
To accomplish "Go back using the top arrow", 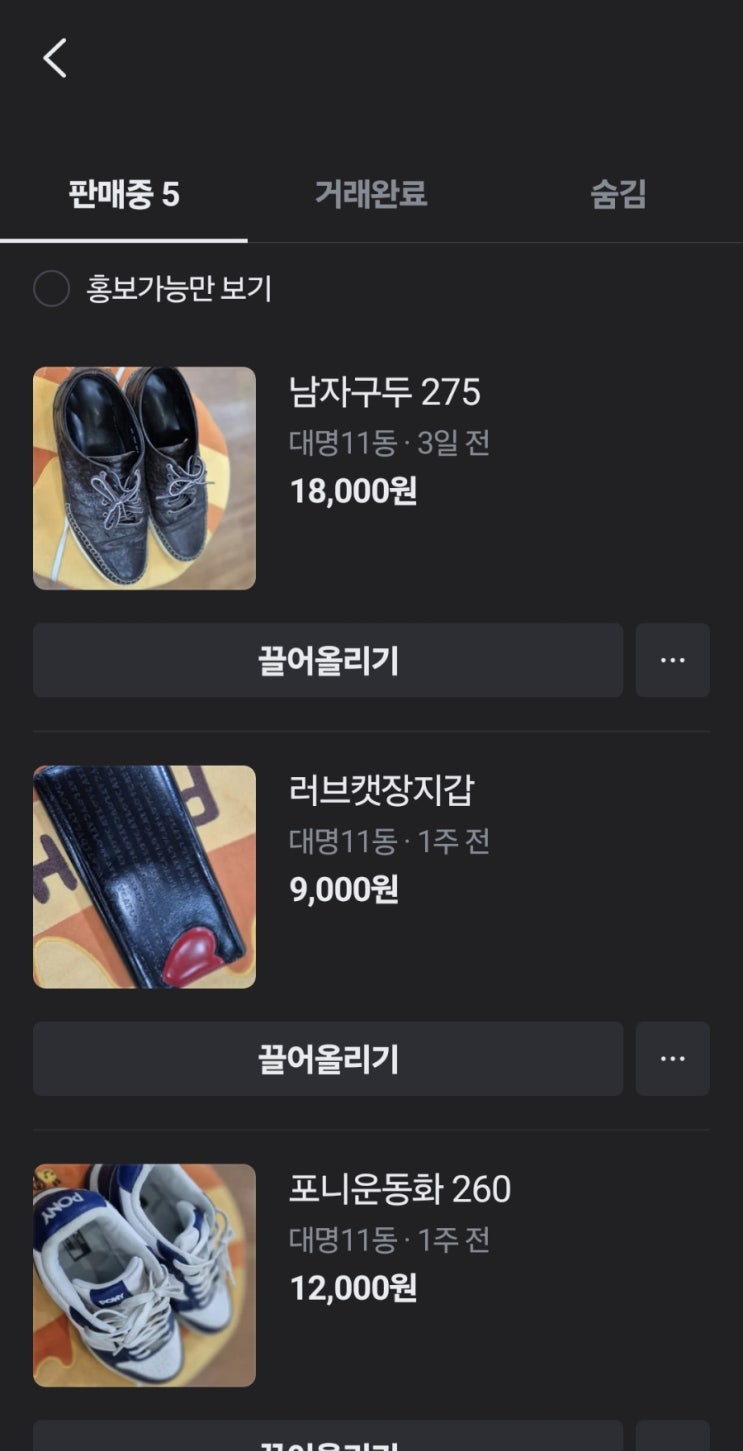I will [x=55, y=59].
